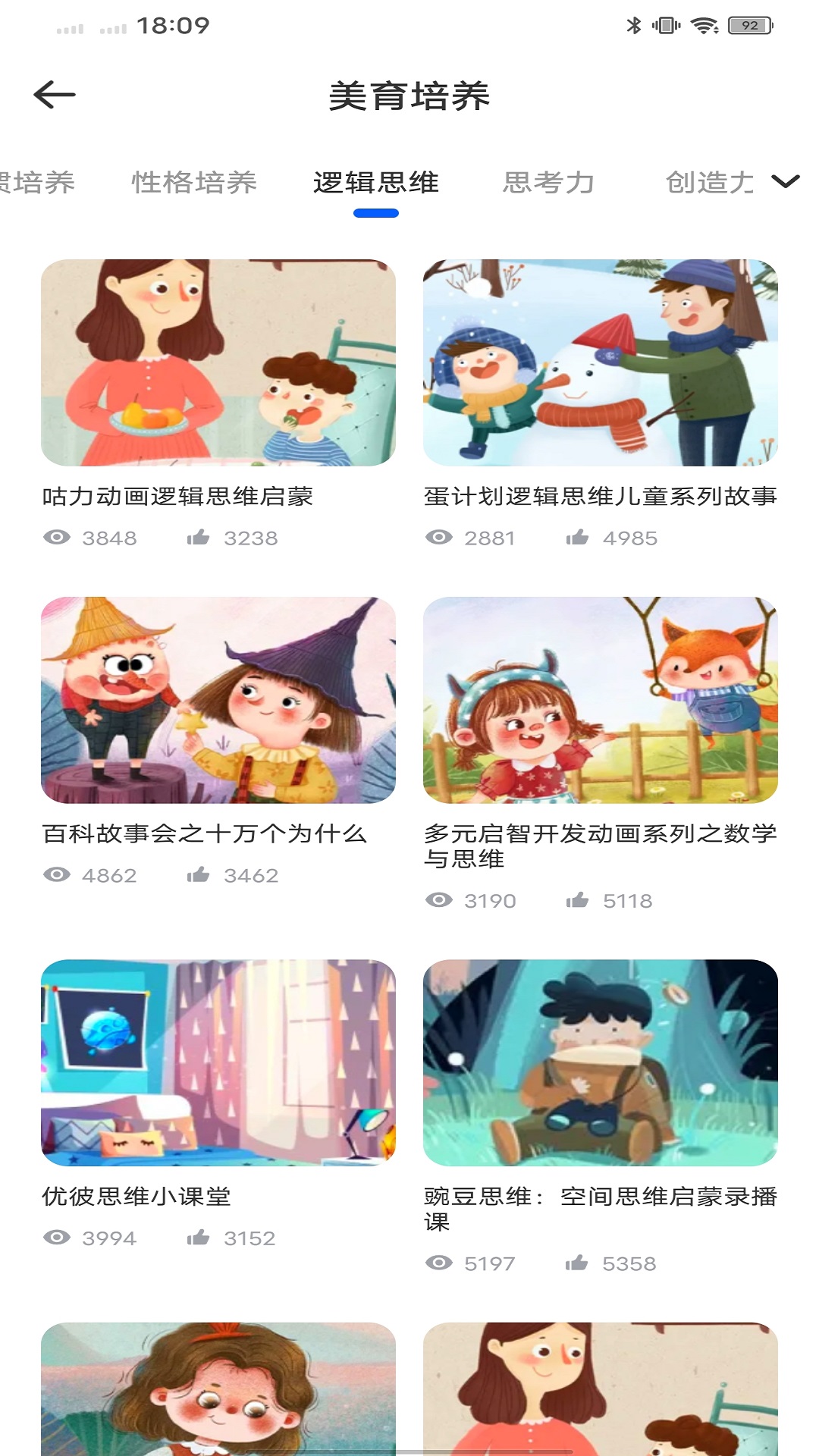The width and height of the screenshot is (819, 1456).
Task: Open the 创造力 tab
Action: click(x=709, y=183)
